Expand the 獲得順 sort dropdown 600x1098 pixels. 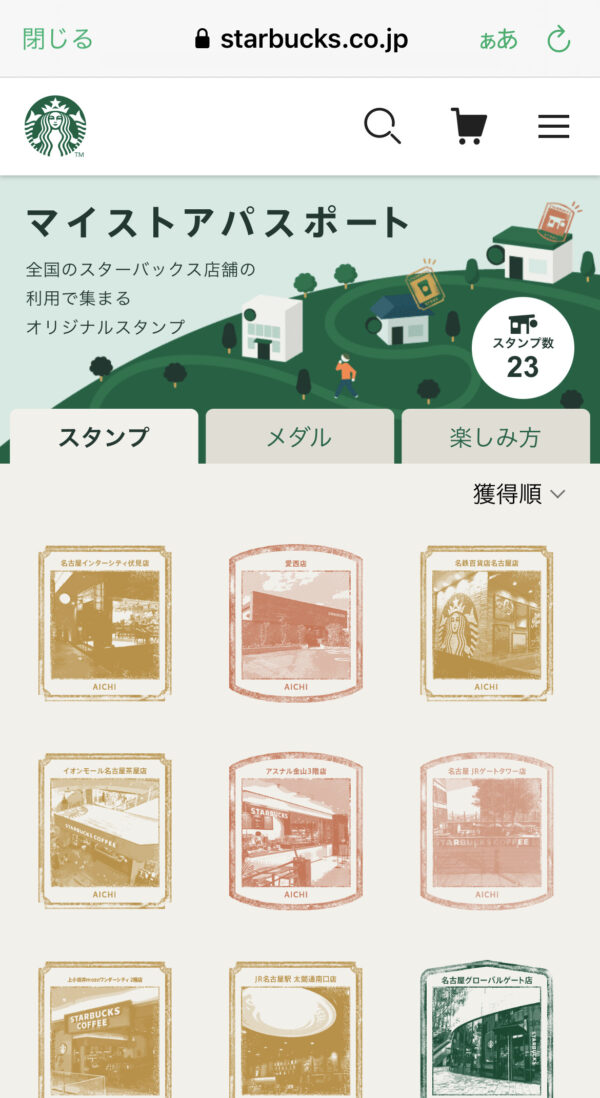[519, 494]
